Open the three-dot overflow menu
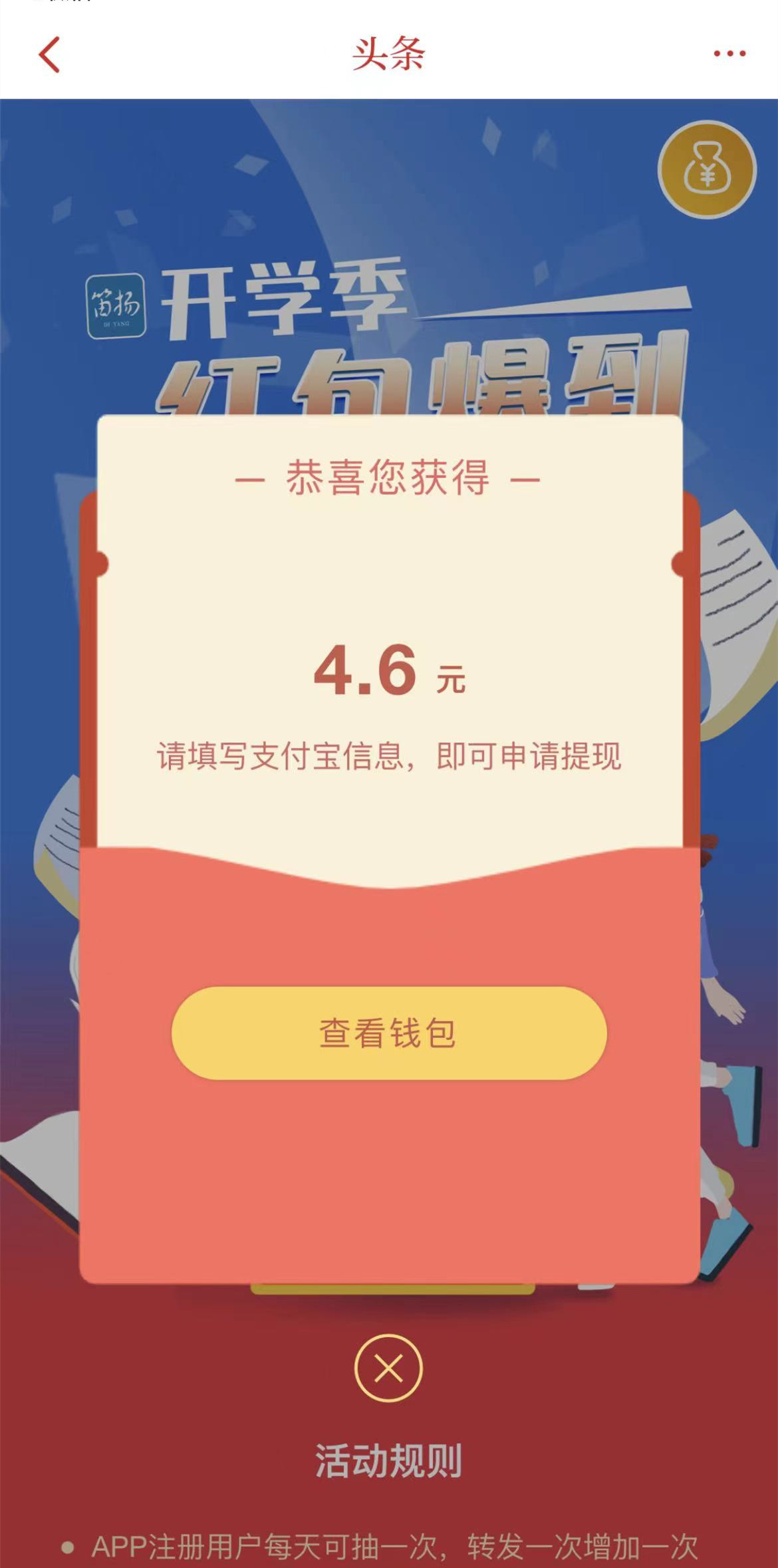The width and height of the screenshot is (778, 1568). coord(729,54)
